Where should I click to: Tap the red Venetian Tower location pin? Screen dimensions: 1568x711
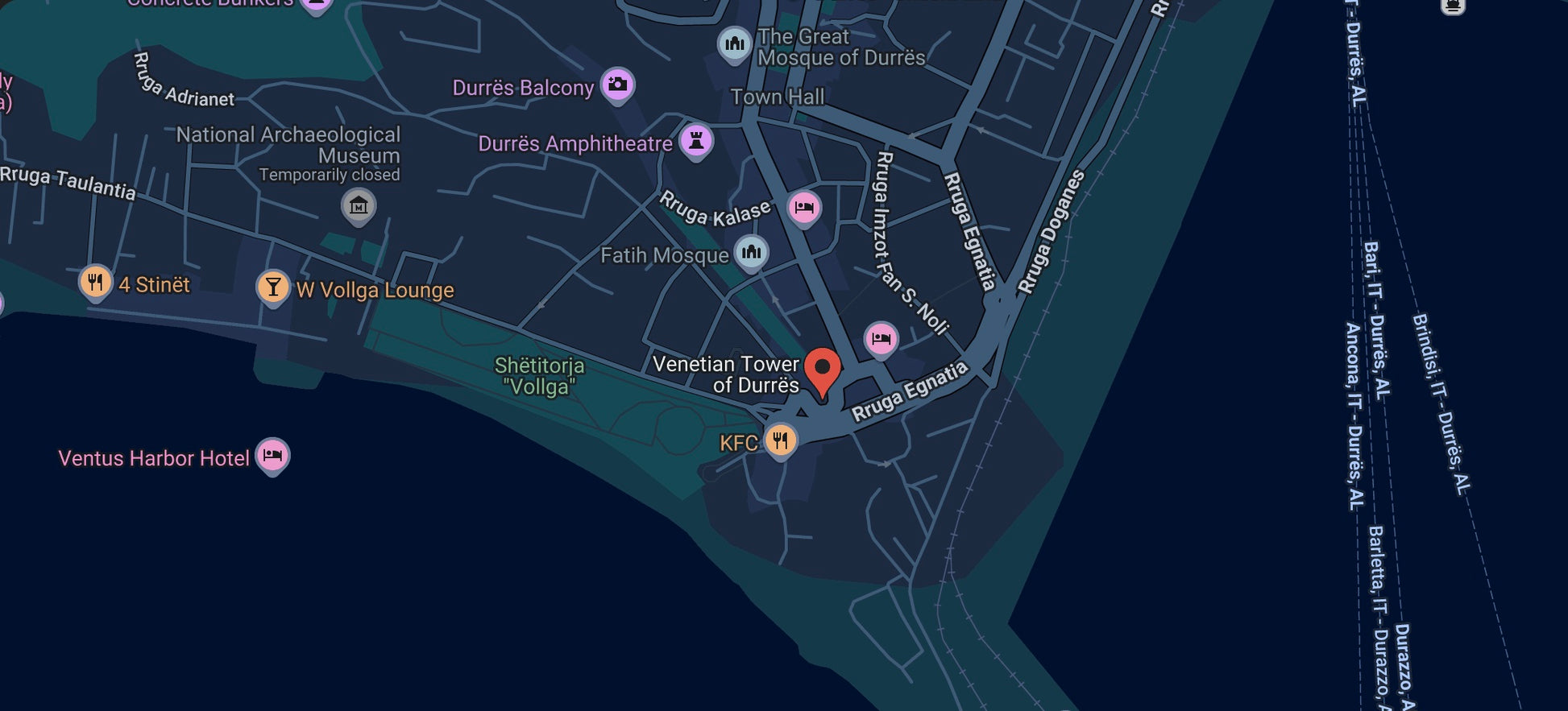point(823,370)
